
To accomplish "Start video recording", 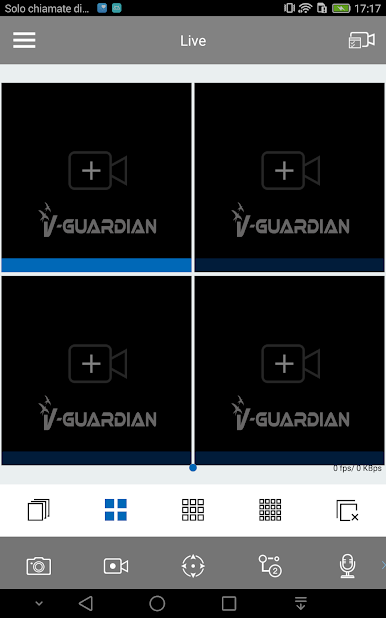I will (x=116, y=566).
